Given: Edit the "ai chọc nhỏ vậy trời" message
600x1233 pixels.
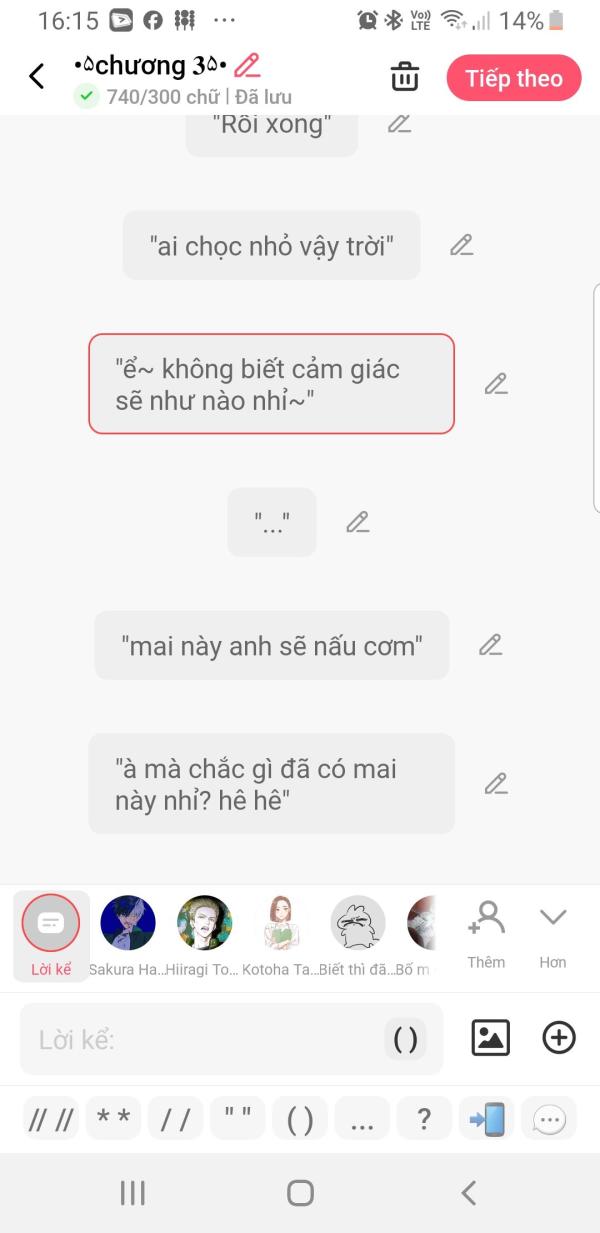Looking at the screenshot, I should tap(461, 245).
